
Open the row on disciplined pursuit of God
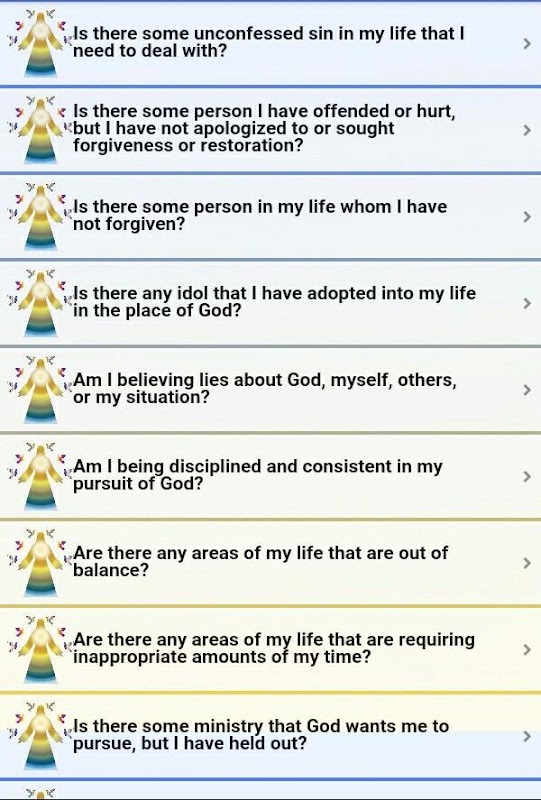tap(270, 476)
